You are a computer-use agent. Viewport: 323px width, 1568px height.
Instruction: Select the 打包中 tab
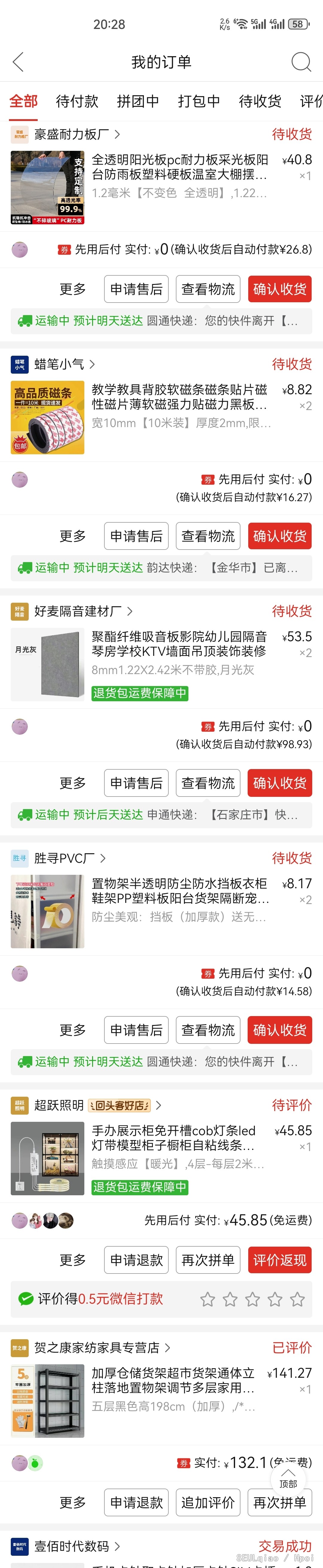[199, 101]
